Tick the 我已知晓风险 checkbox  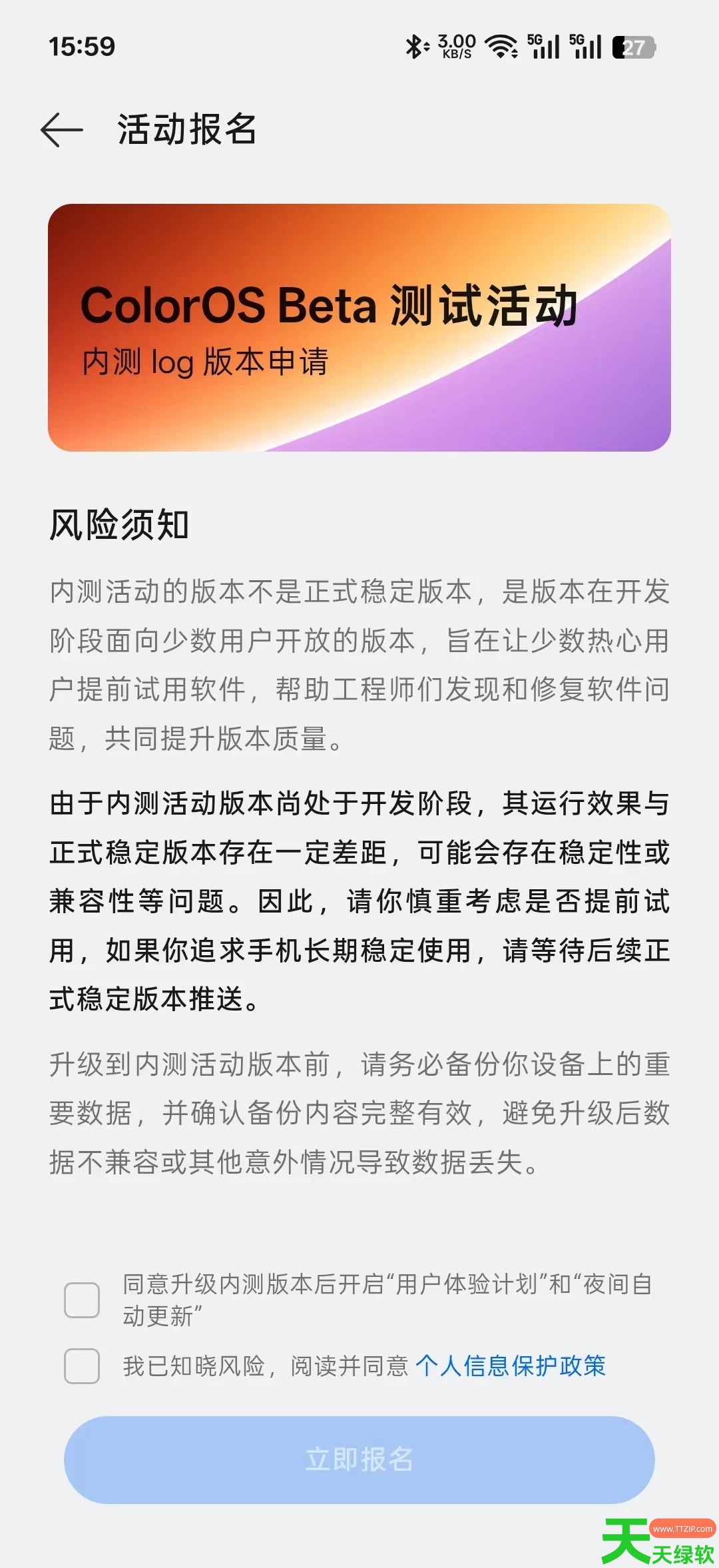(x=82, y=1366)
